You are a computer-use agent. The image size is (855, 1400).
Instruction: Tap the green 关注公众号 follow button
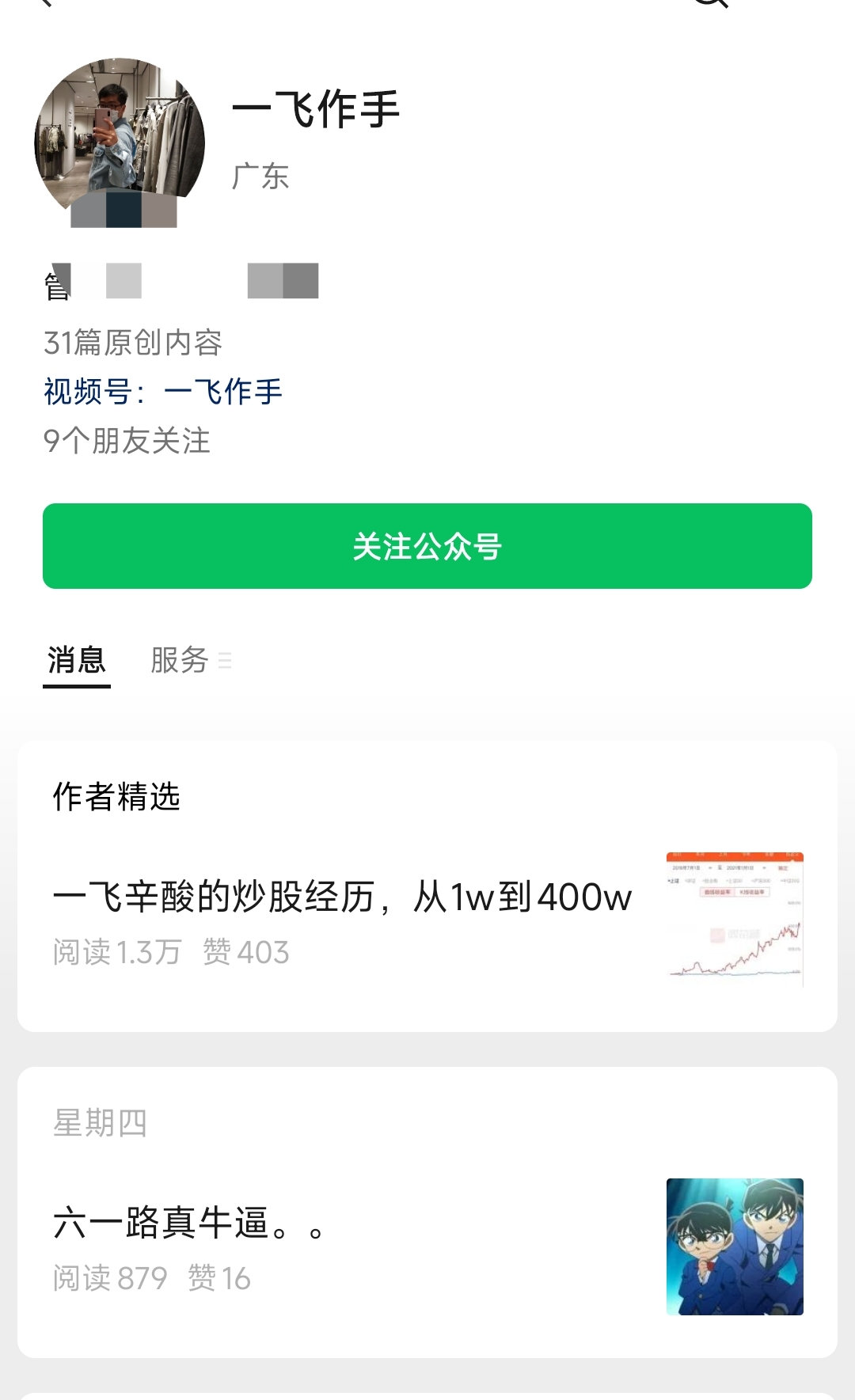click(427, 546)
